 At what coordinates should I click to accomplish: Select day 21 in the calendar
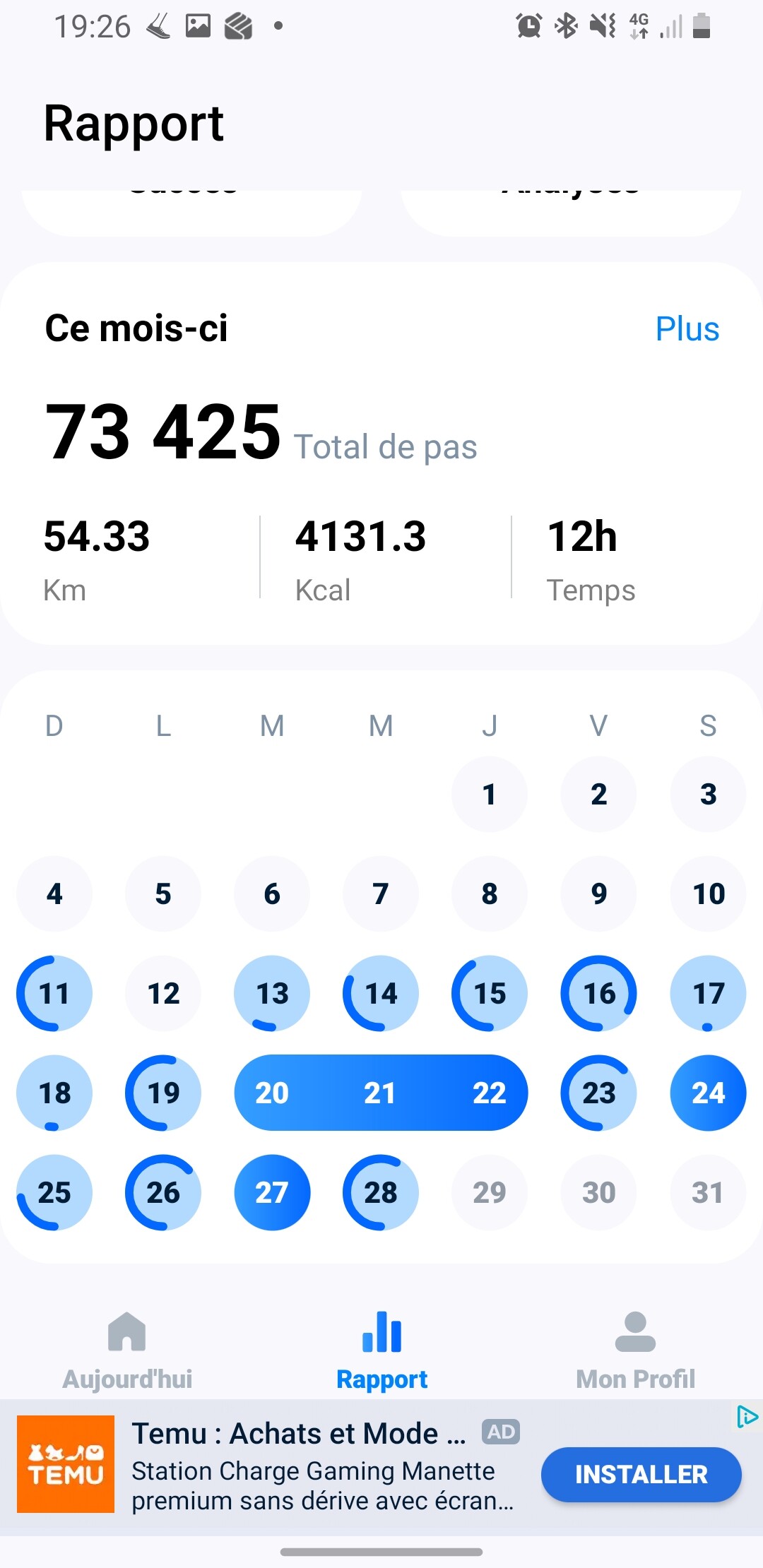click(380, 1093)
